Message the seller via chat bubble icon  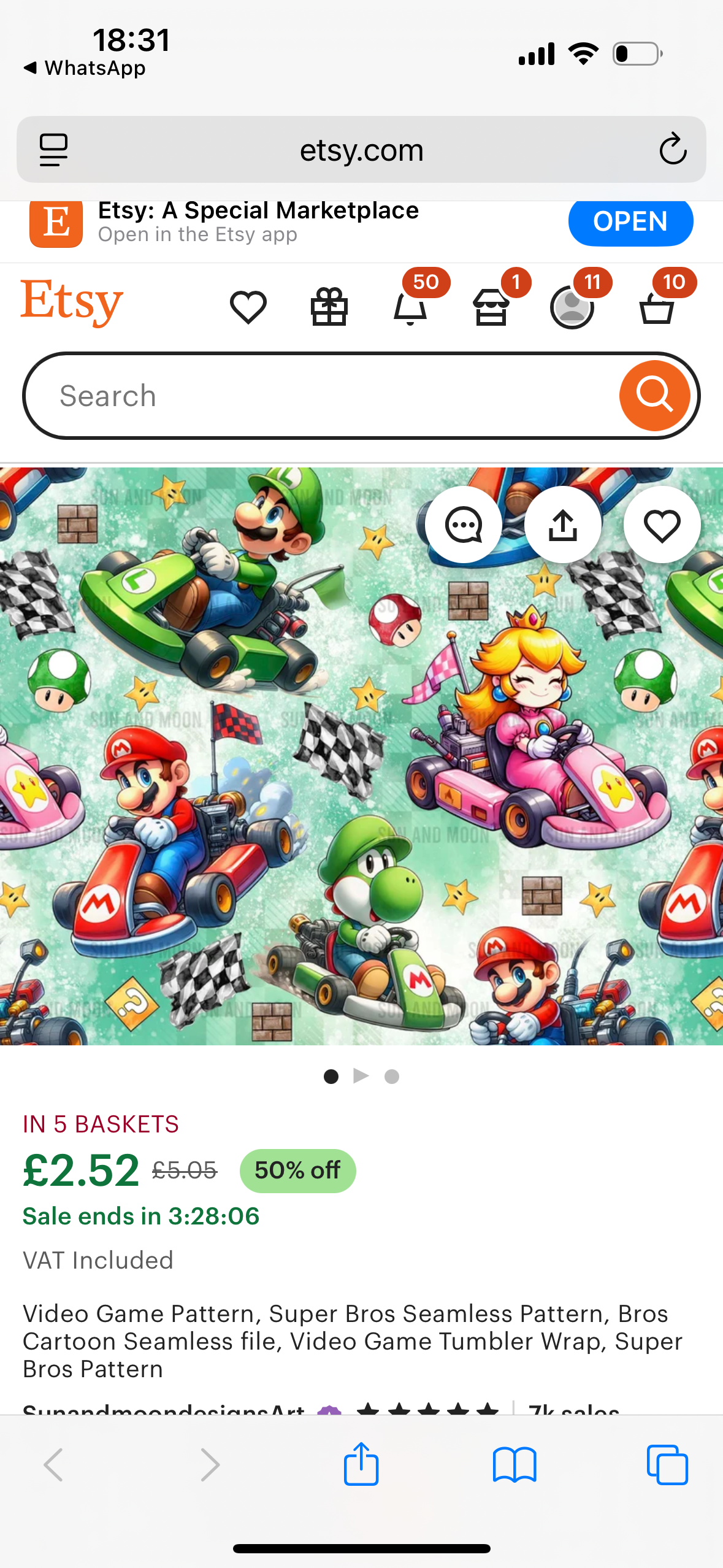tap(464, 525)
